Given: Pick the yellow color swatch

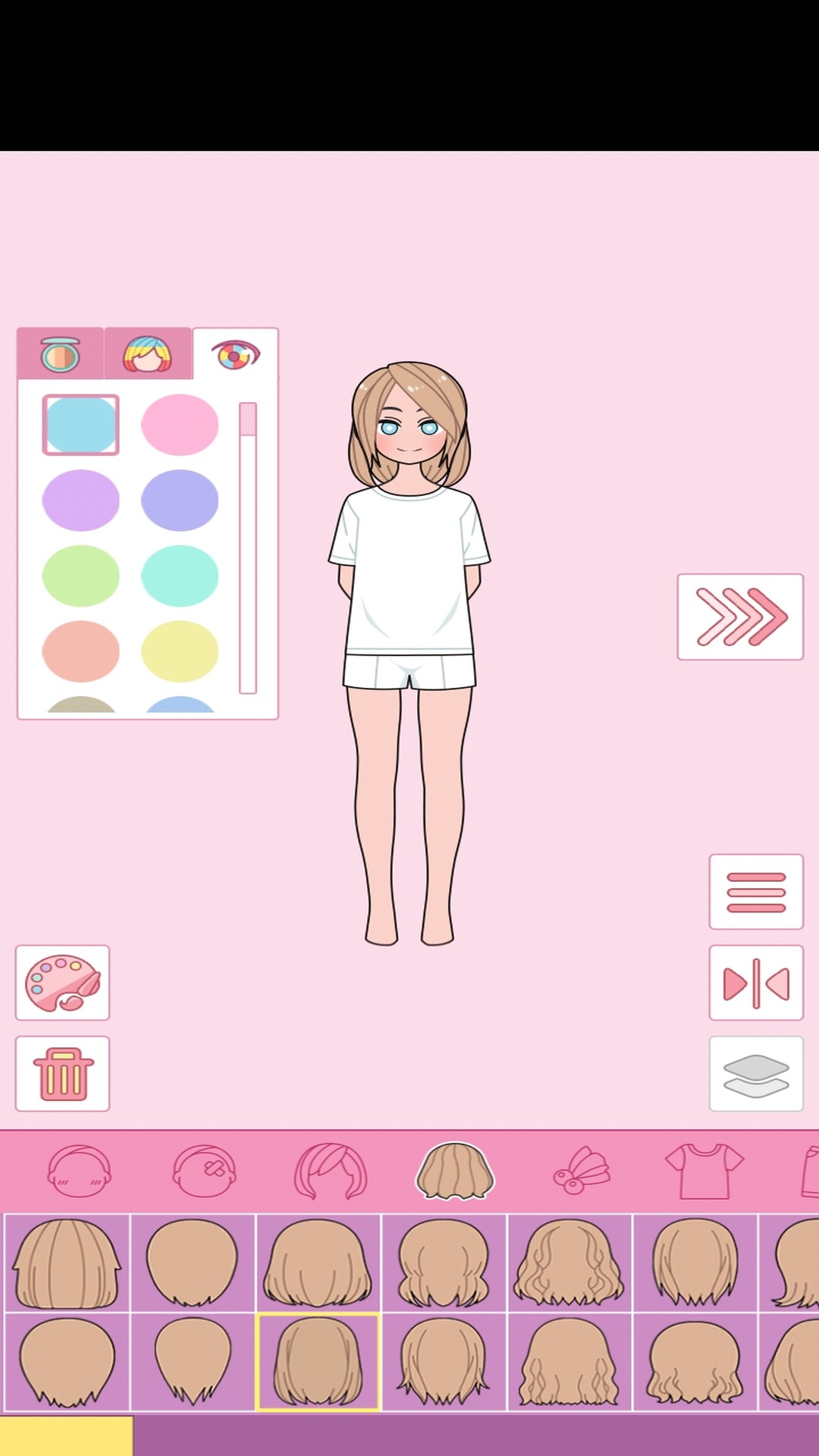Looking at the screenshot, I should (180, 651).
